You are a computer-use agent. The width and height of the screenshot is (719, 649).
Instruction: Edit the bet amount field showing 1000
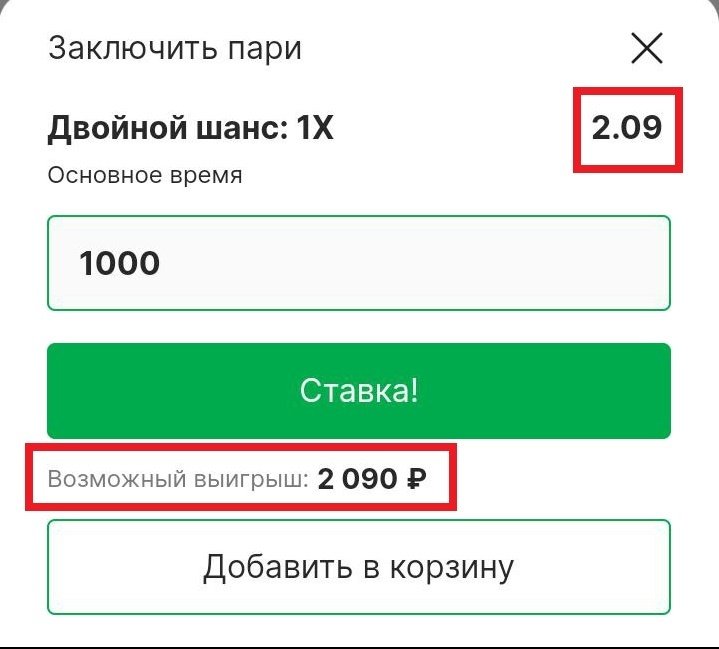(x=358, y=263)
